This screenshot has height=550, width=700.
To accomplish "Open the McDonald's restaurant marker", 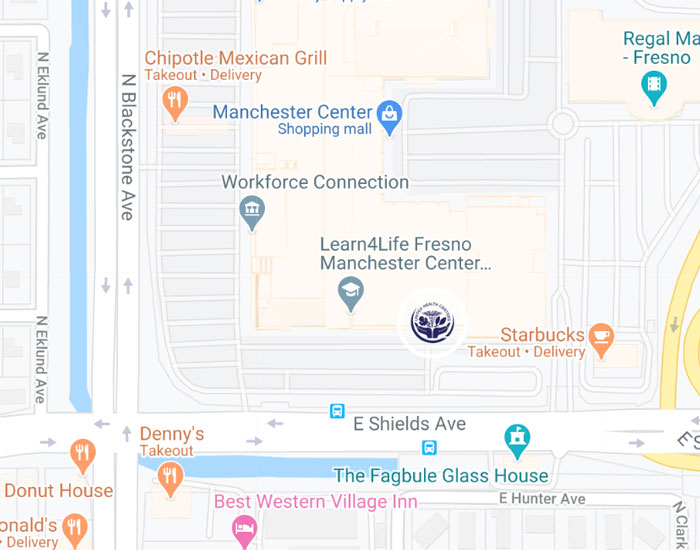I will [x=74, y=527].
